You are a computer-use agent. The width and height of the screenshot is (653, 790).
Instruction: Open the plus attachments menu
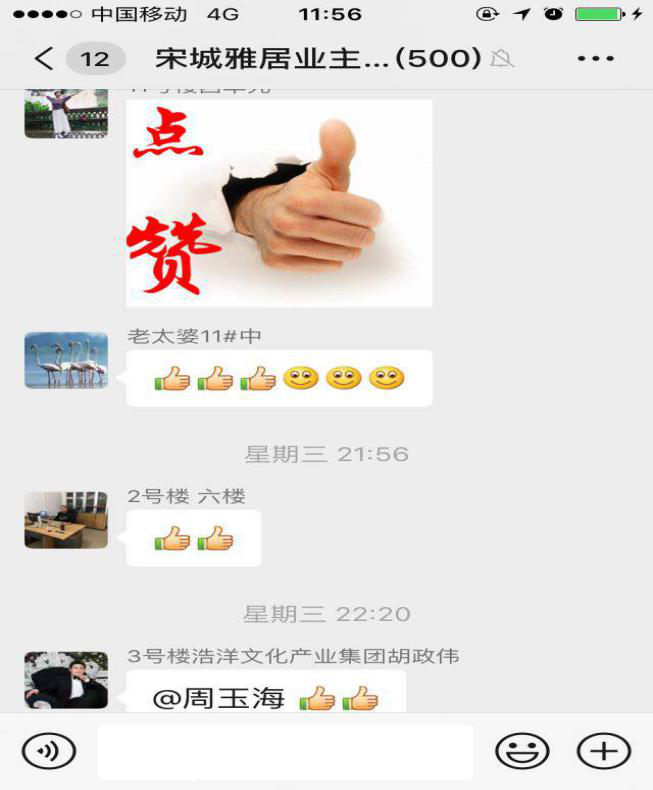(x=604, y=751)
